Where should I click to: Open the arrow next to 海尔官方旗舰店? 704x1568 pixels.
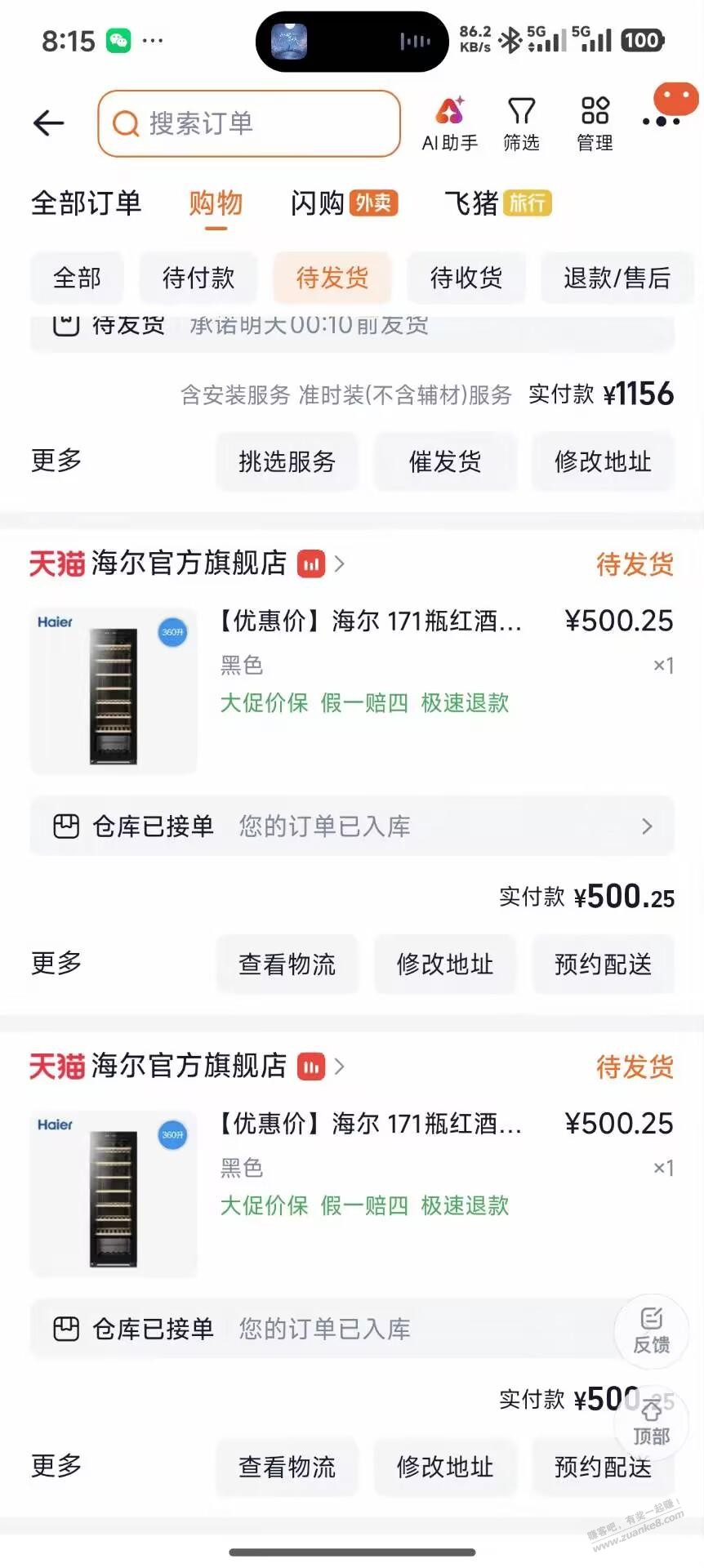[340, 563]
